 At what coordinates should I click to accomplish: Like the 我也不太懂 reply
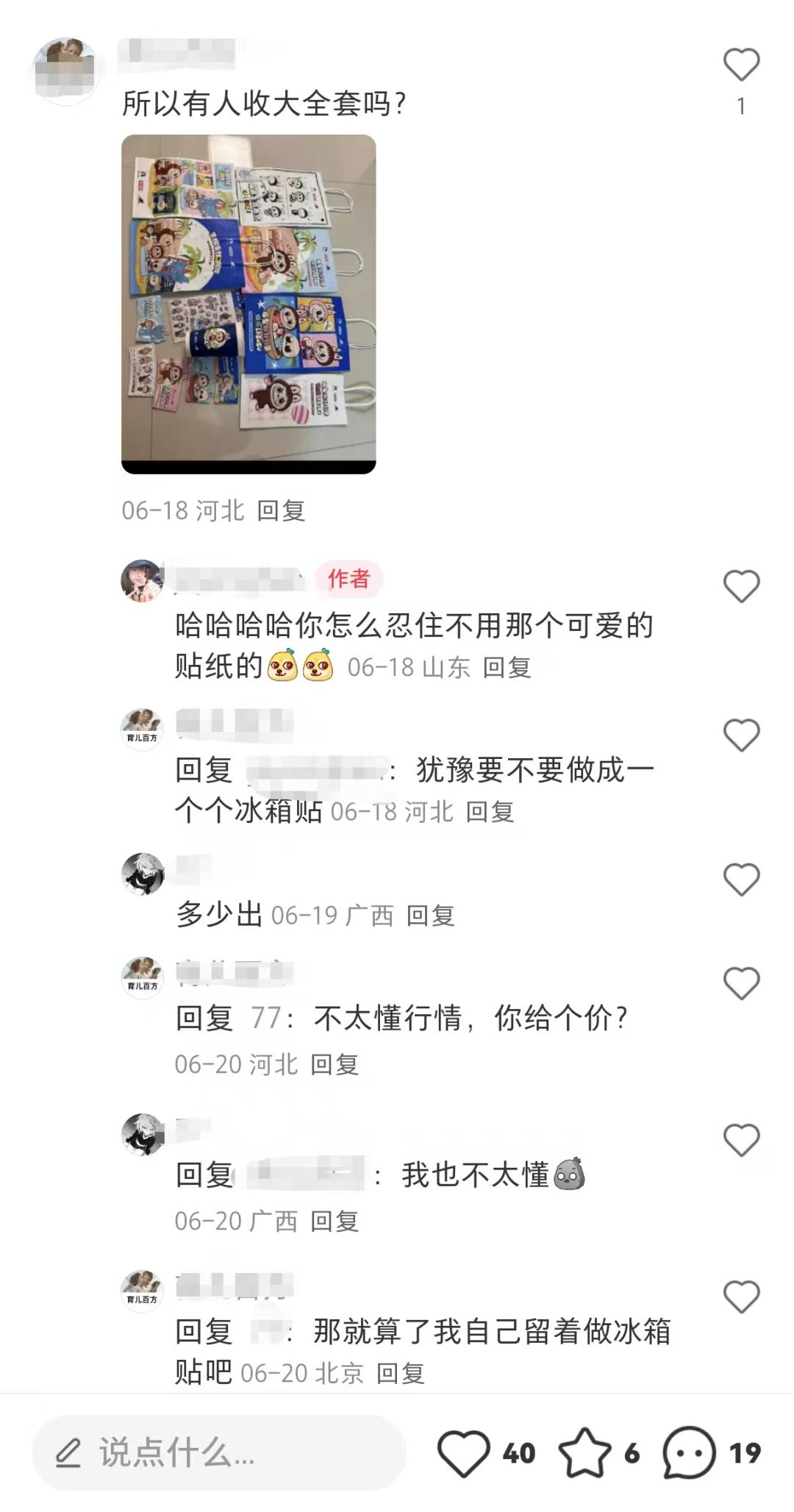click(741, 1140)
